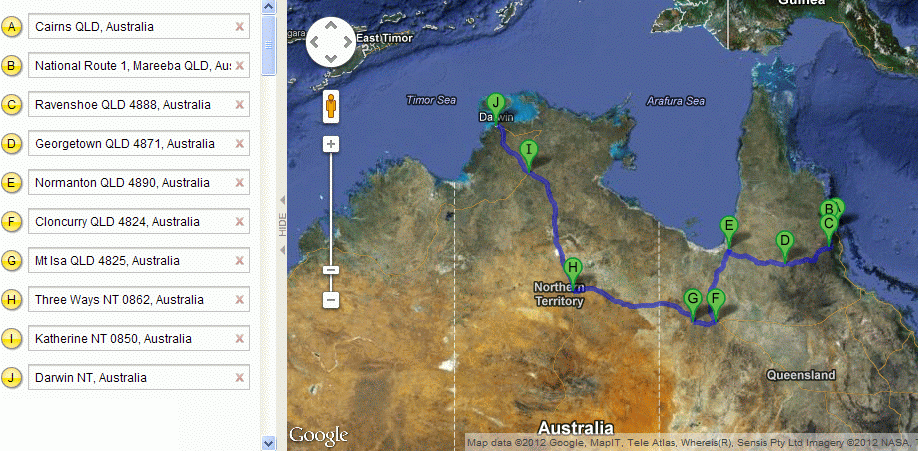
Task: Hide the directions side panel
Action: pyautogui.click(x=282, y=212)
